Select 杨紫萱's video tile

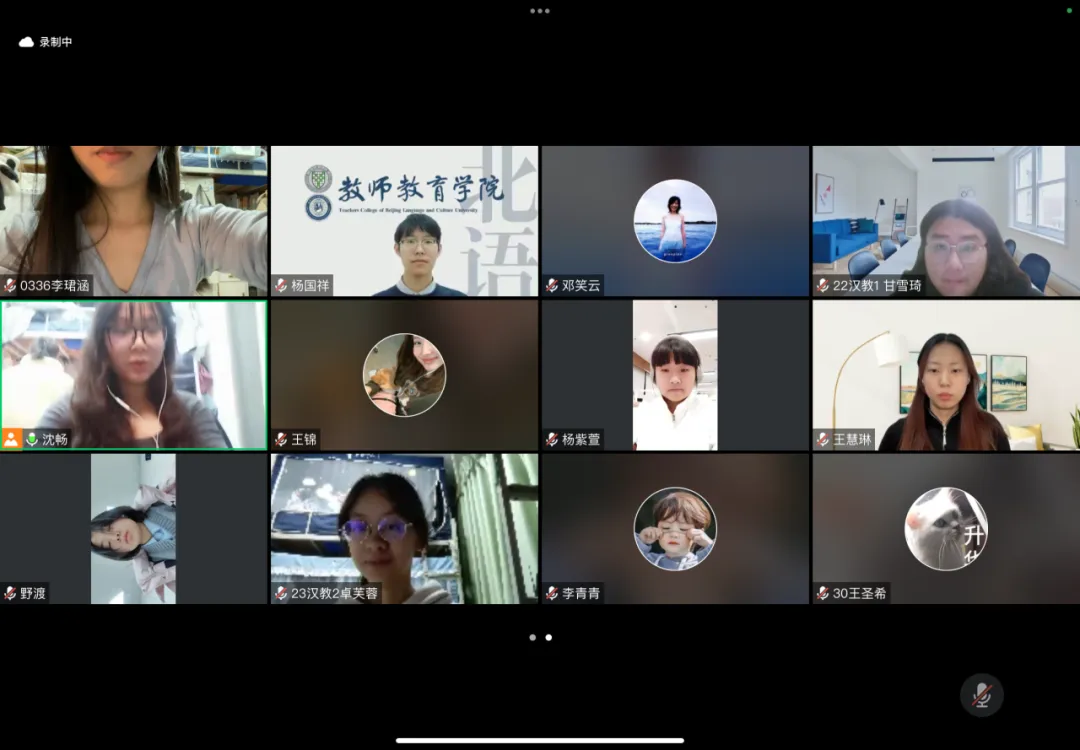point(675,375)
